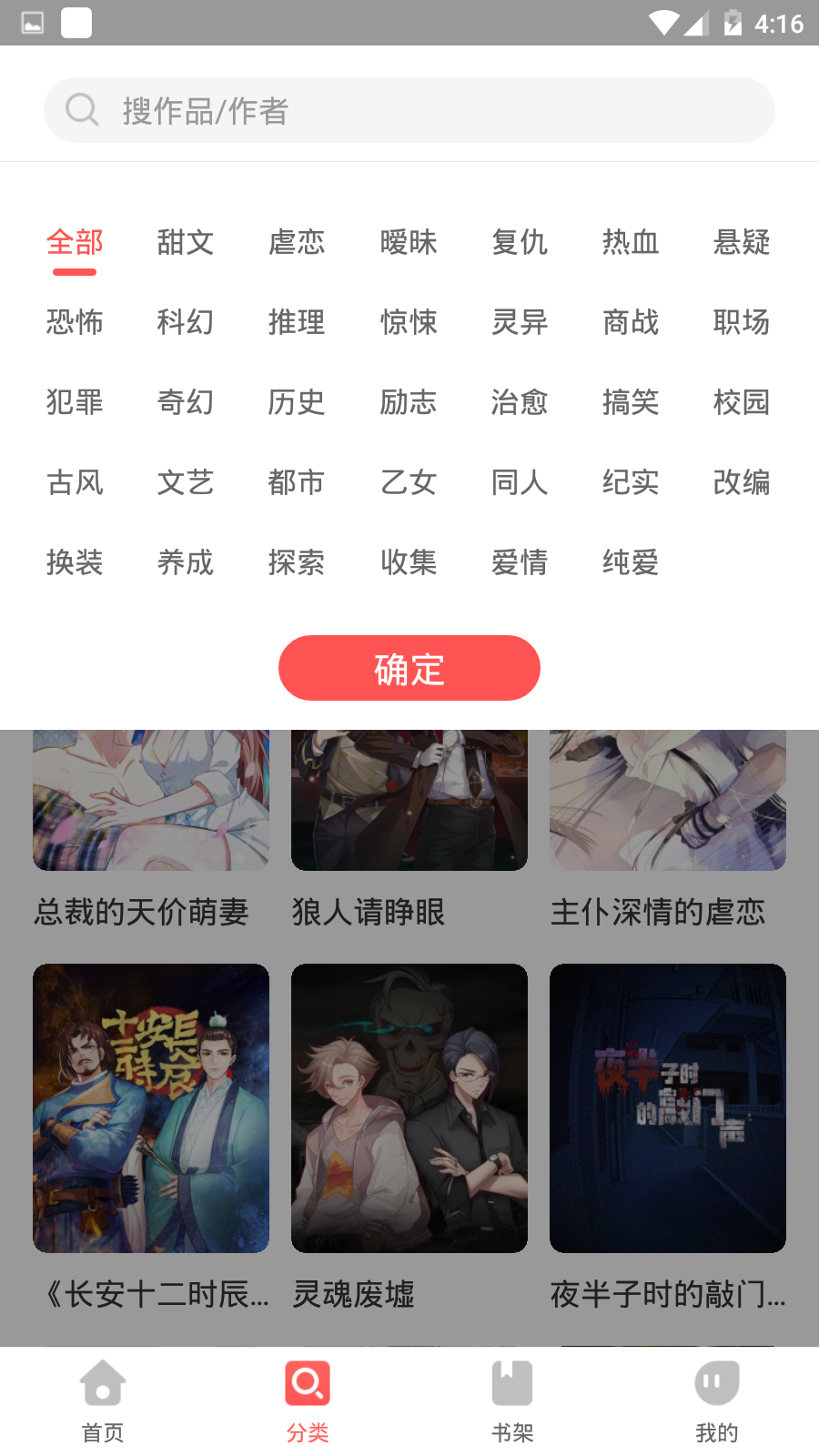Select the 改编 genre chip
Viewport: 819px width, 1456px height.
coord(742,482)
